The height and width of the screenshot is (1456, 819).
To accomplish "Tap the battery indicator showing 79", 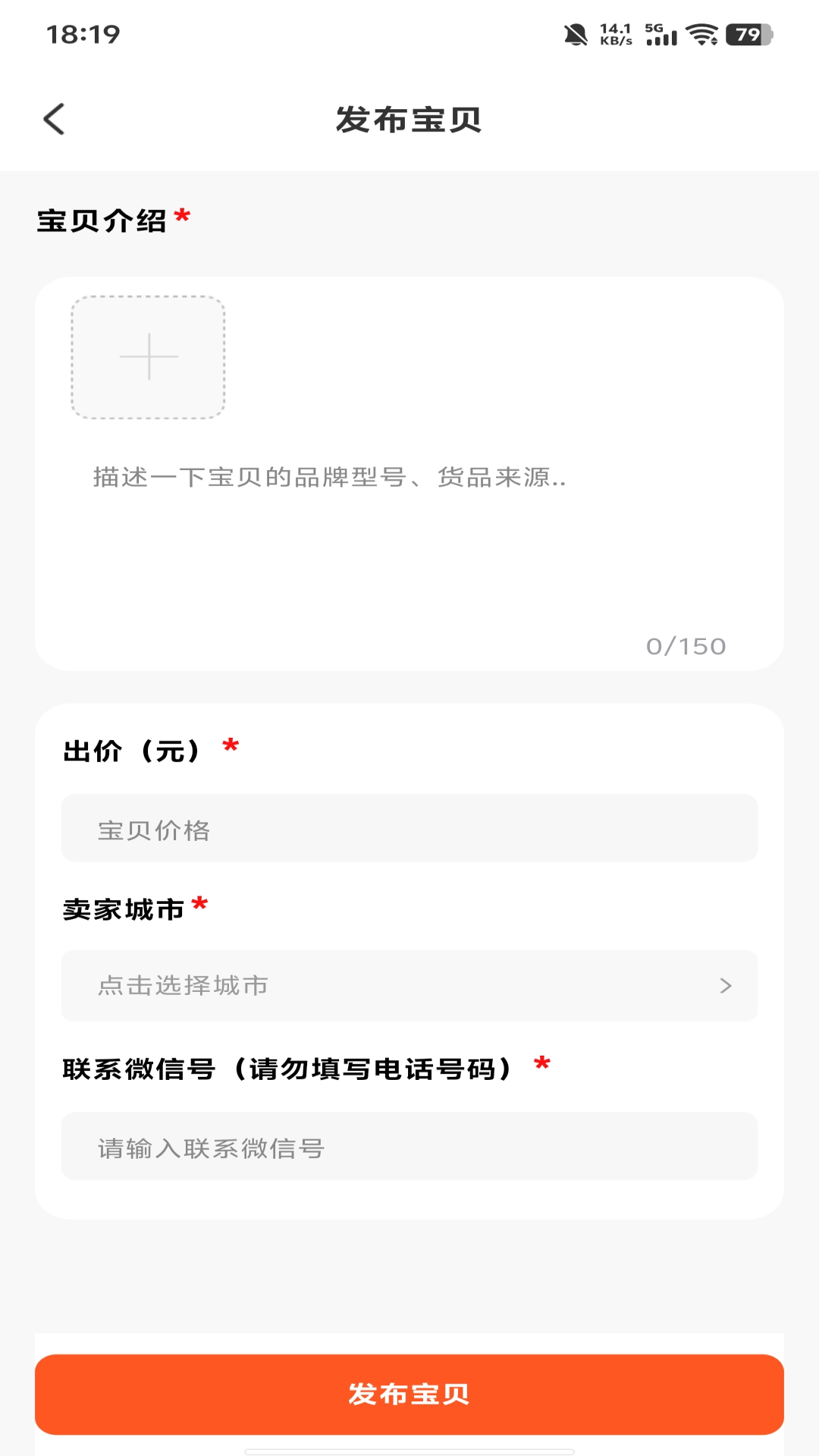I will (x=750, y=33).
